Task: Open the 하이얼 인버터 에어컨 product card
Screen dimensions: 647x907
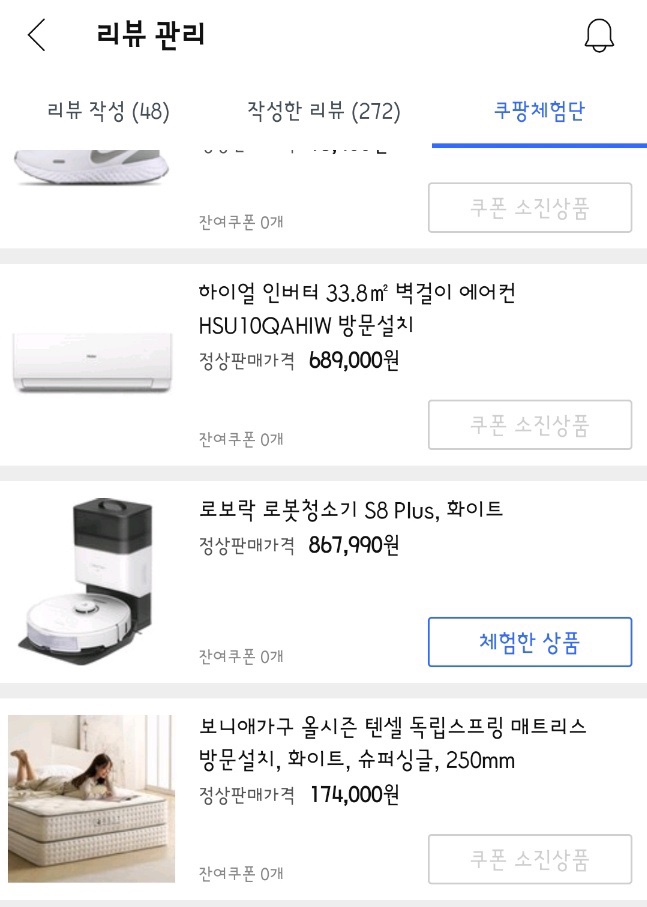Action: (x=323, y=365)
